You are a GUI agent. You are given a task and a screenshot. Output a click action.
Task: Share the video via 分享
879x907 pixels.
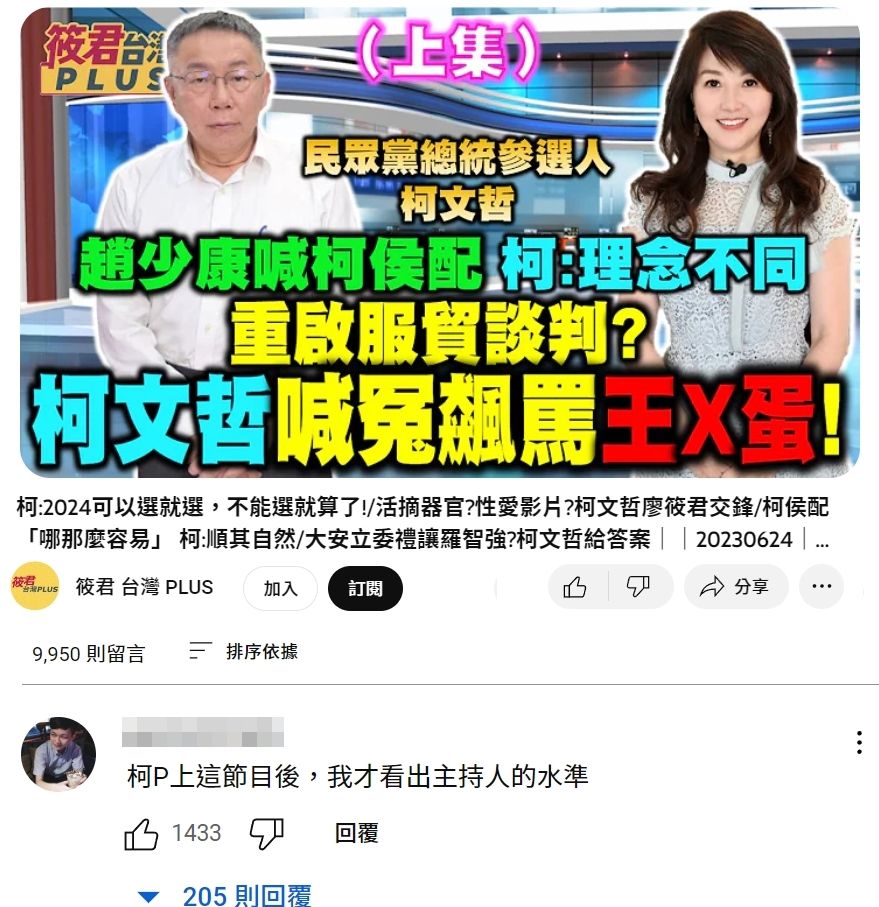736,587
